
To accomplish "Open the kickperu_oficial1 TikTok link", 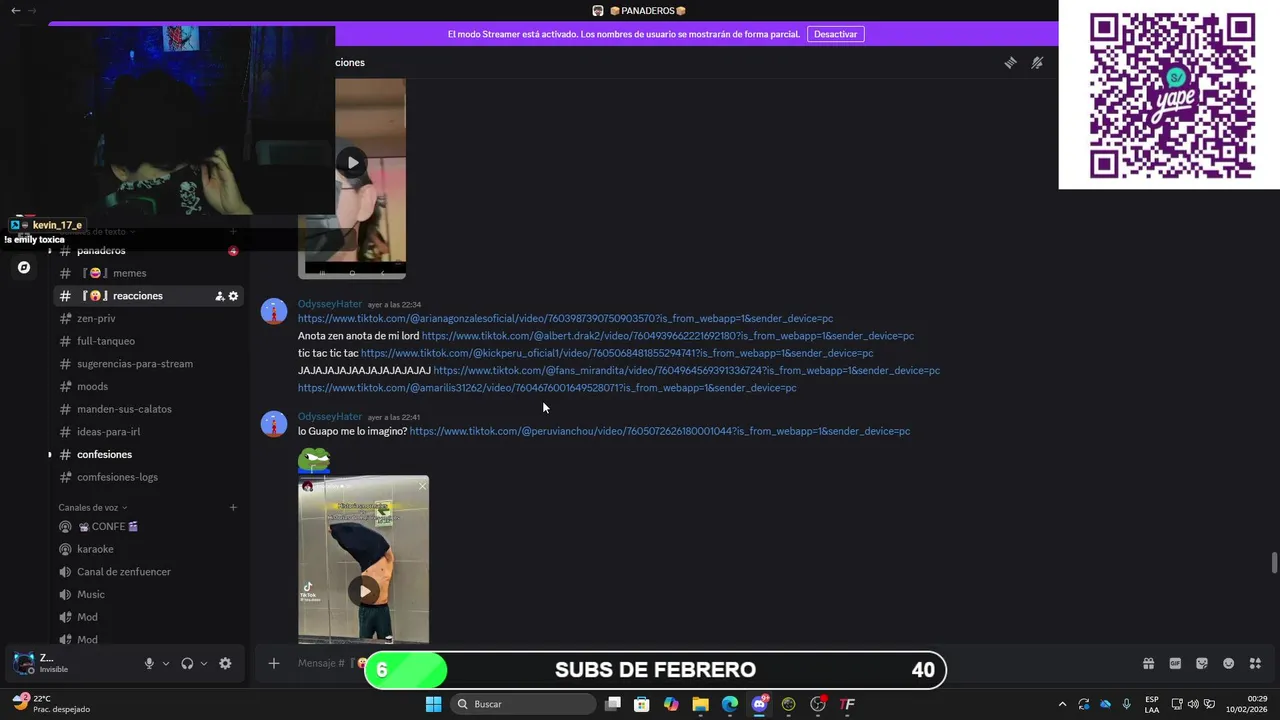I will click(617, 353).
